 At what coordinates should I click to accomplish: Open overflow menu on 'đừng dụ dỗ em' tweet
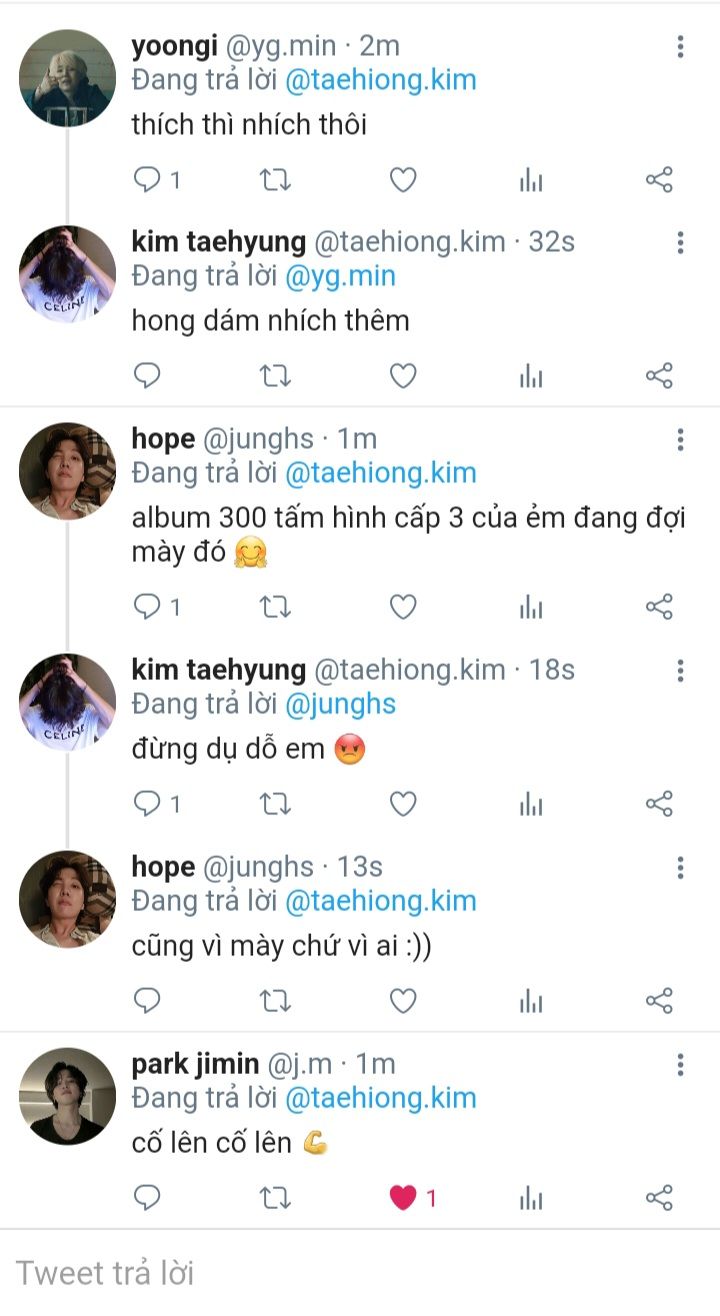pyautogui.click(x=680, y=670)
